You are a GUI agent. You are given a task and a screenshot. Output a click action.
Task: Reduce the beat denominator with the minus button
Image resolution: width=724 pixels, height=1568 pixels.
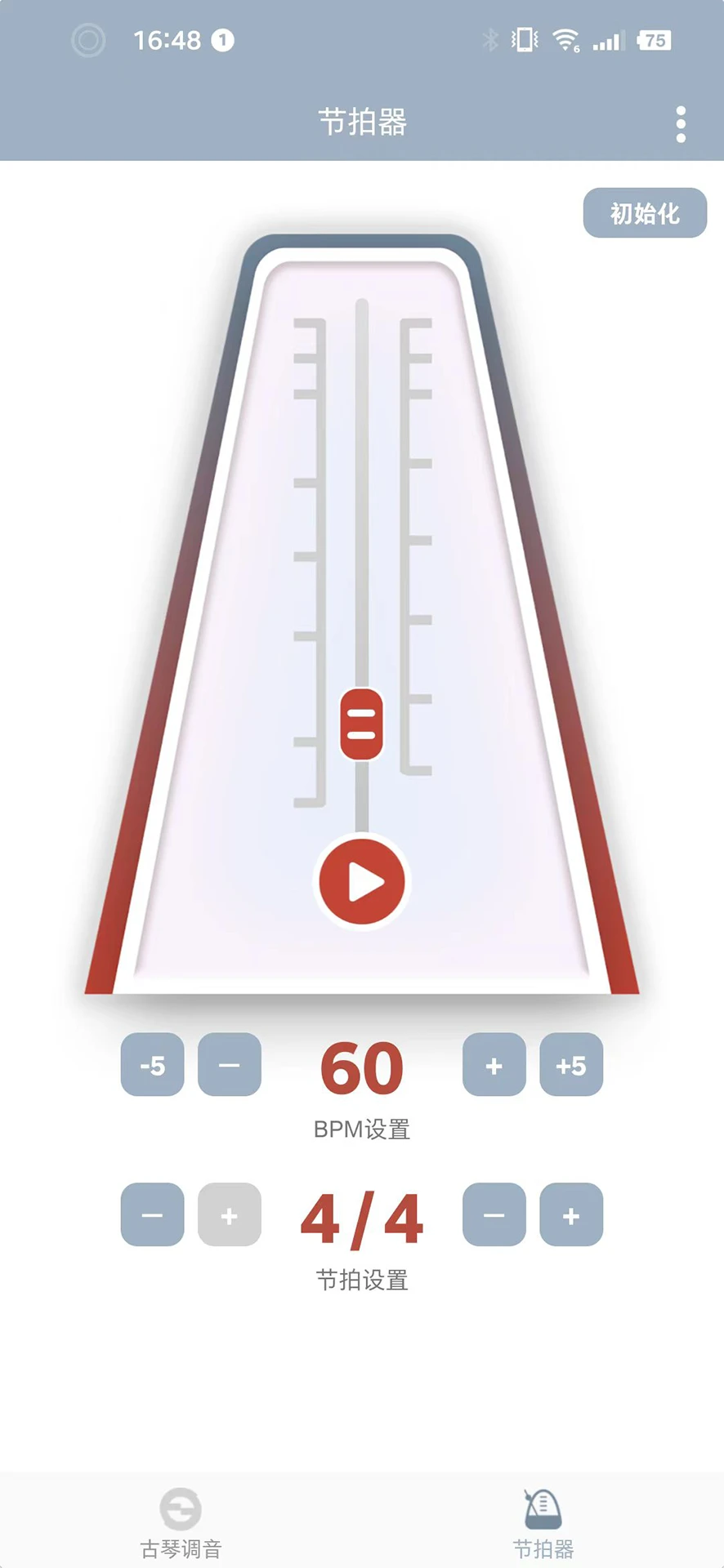494,1214
